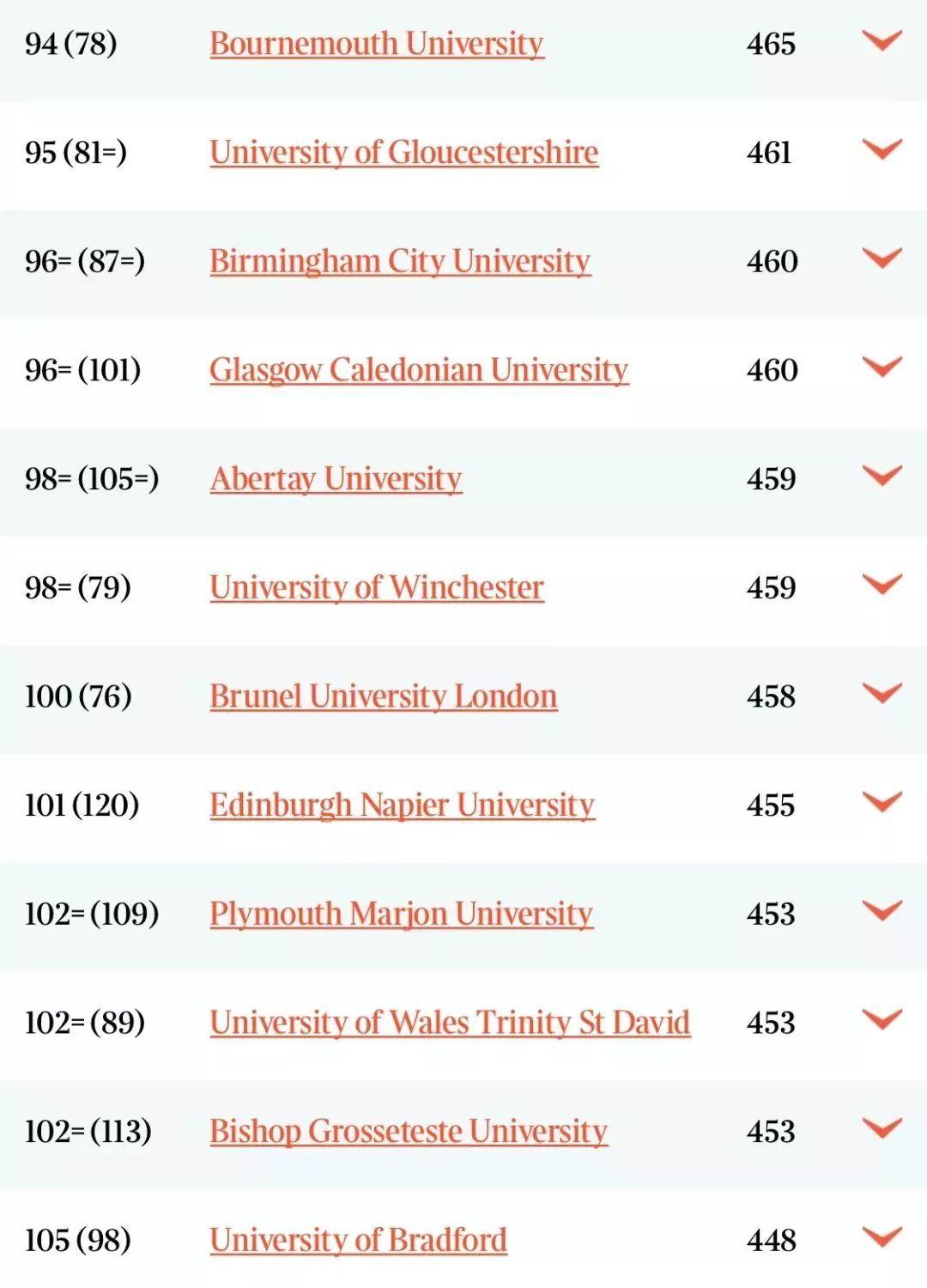This screenshot has height=1288, width=927.
Task: Expand the Abertay University row
Action: (x=882, y=476)
